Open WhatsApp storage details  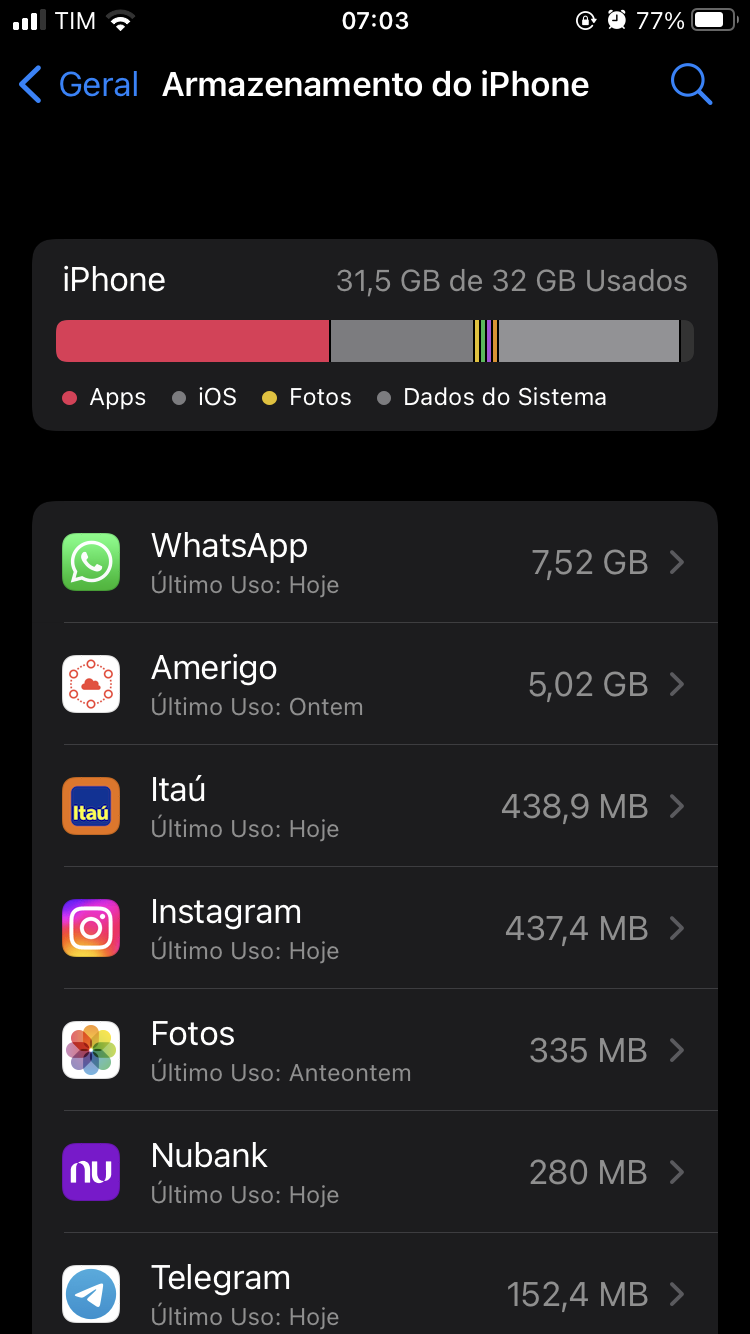(x=375, y=562)
